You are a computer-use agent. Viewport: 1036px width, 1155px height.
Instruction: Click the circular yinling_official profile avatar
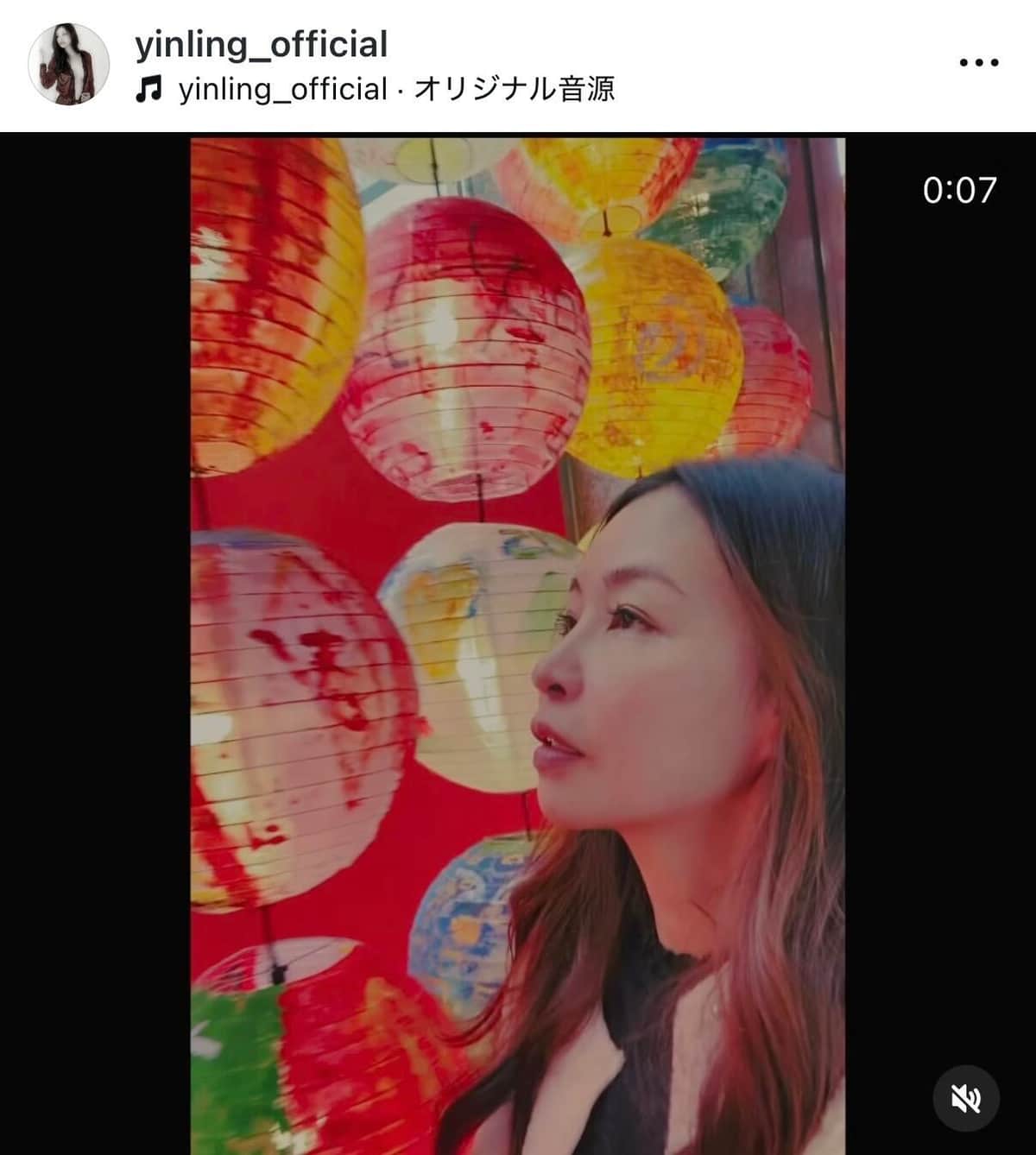[73, 62]
